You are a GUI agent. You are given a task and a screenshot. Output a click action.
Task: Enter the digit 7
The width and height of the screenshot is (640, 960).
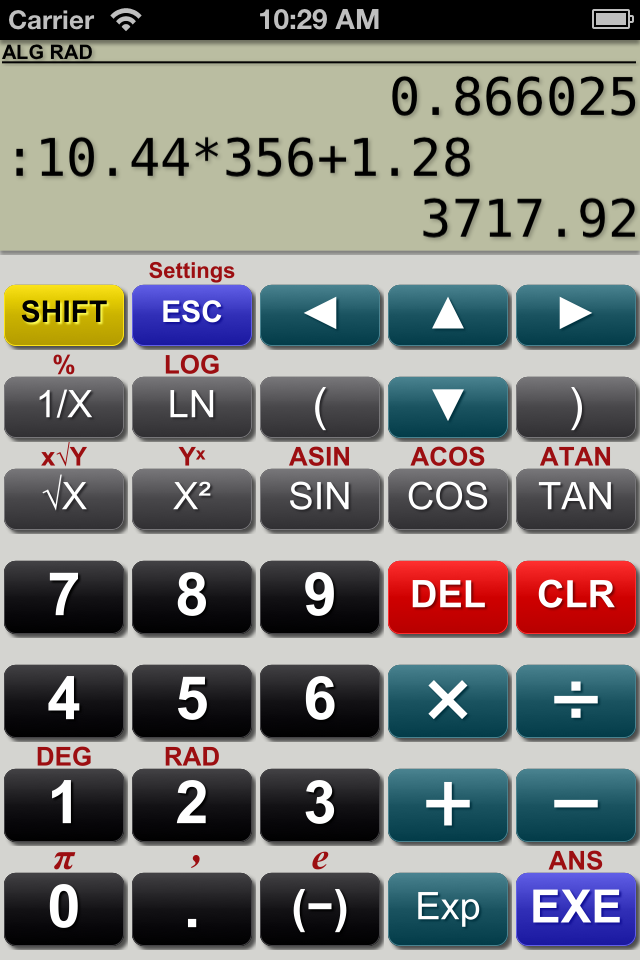[x=64, y=595]
